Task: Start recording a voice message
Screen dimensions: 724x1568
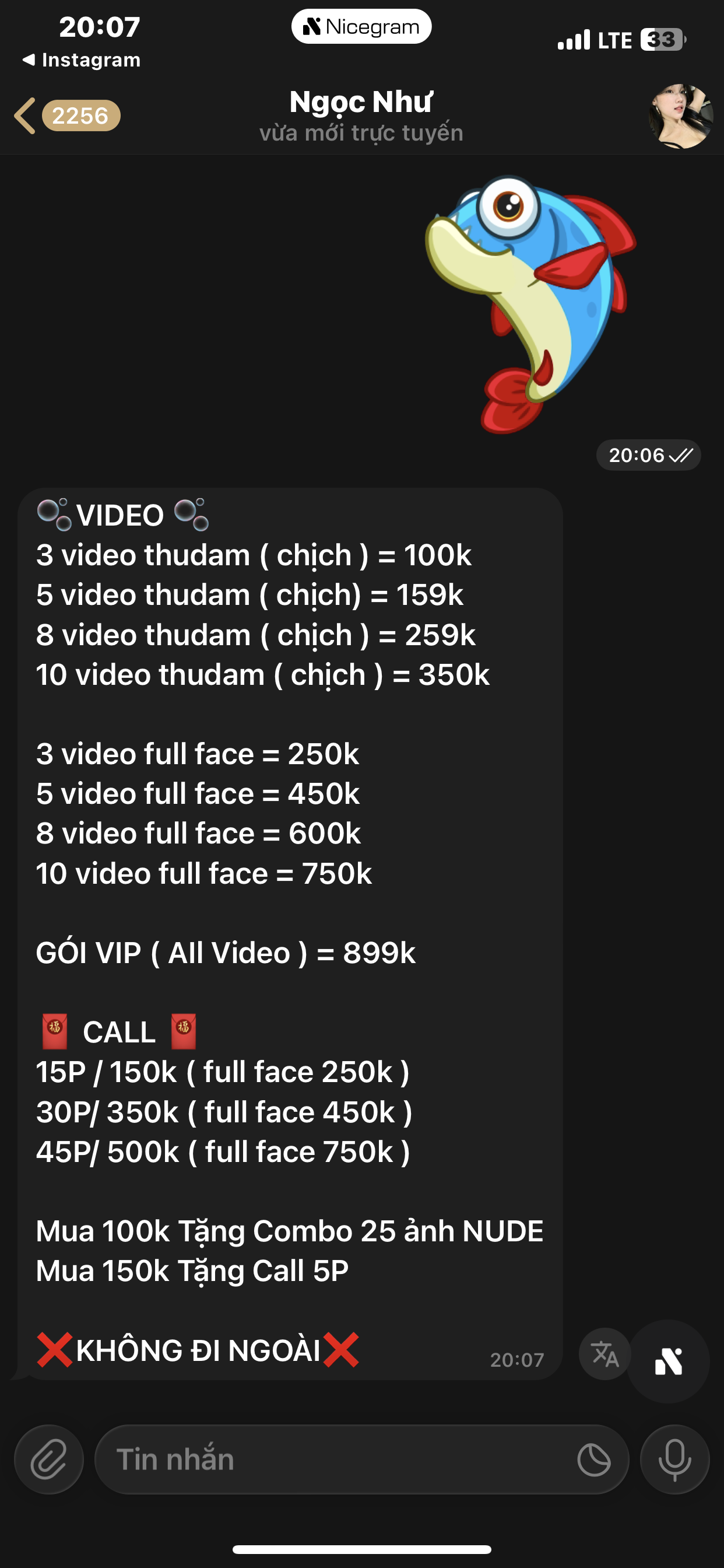Action: 674,1459
